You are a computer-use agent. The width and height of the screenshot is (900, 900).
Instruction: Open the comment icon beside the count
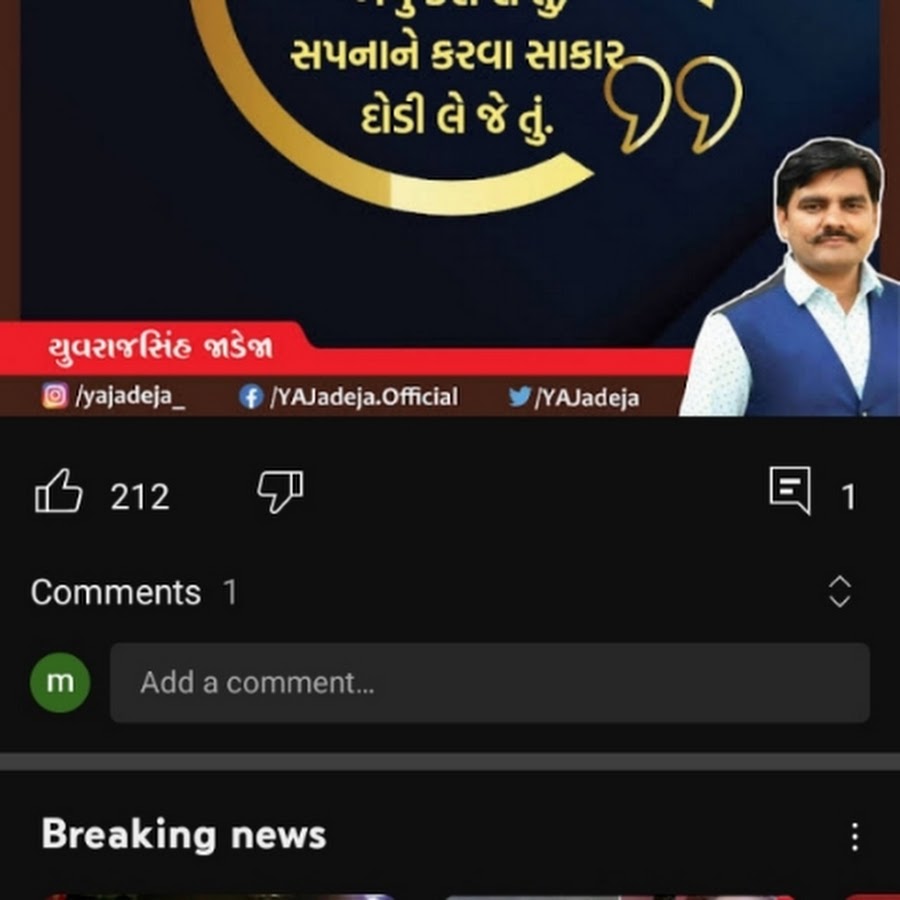[790, 492]
